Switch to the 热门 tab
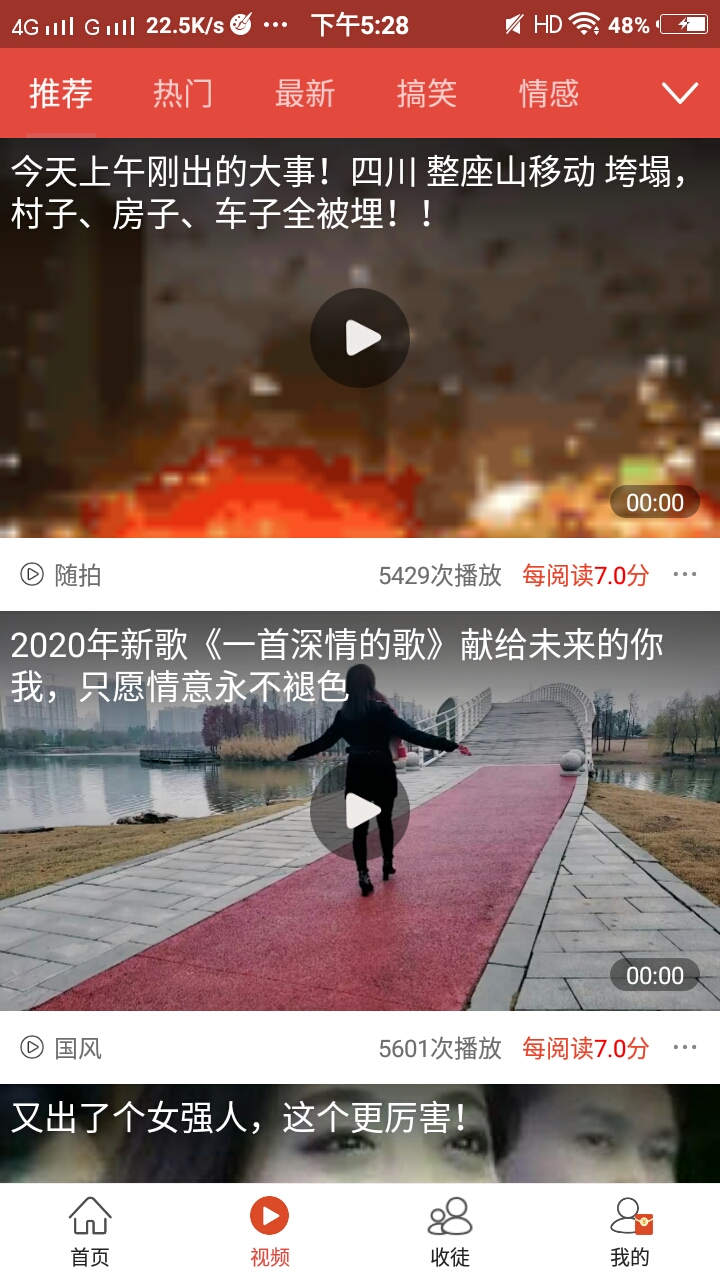Viewport: 720px width, 1280px height. [x=183, y=93]
